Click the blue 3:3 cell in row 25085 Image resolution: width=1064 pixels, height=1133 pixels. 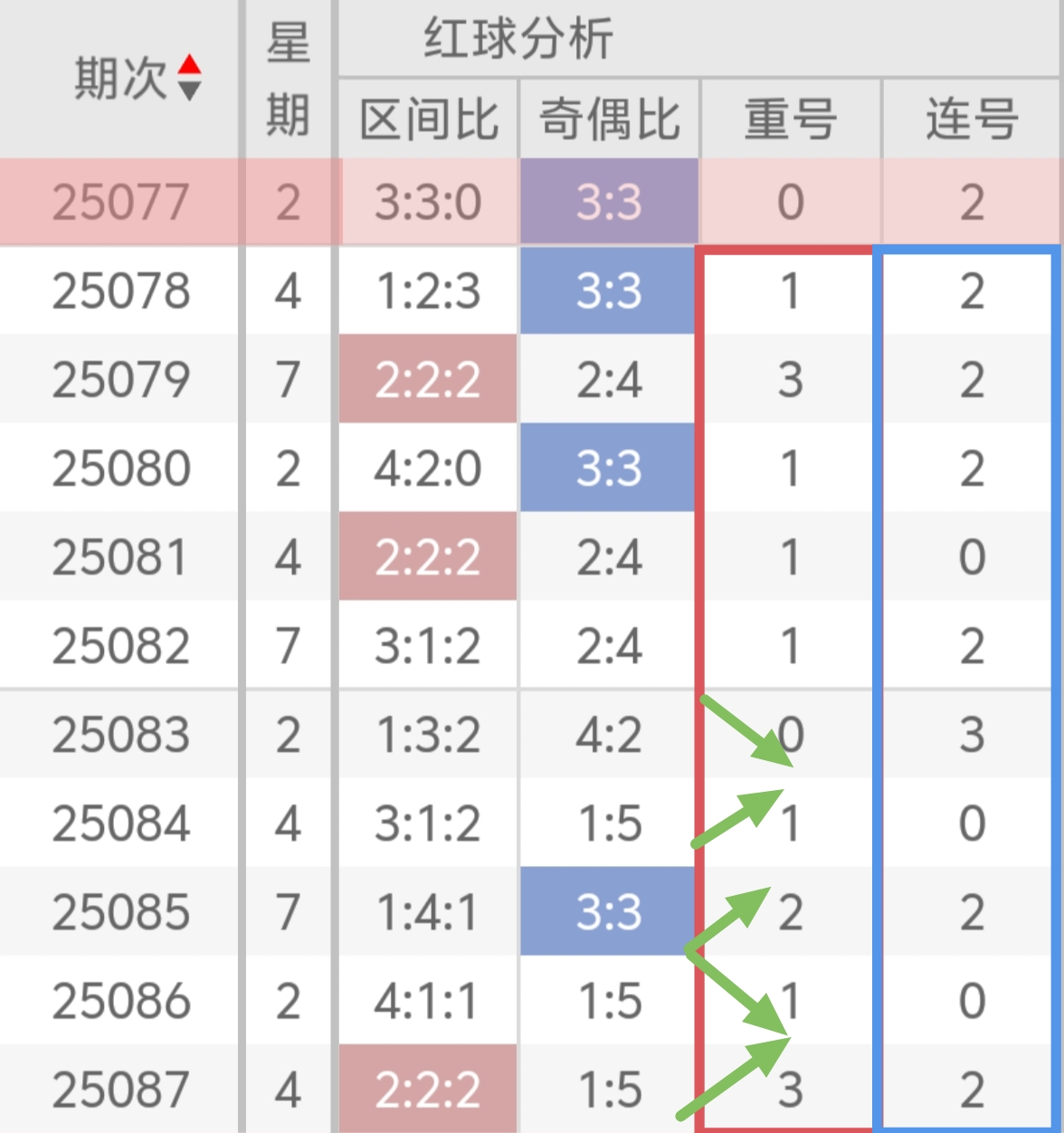pos(608,913)
